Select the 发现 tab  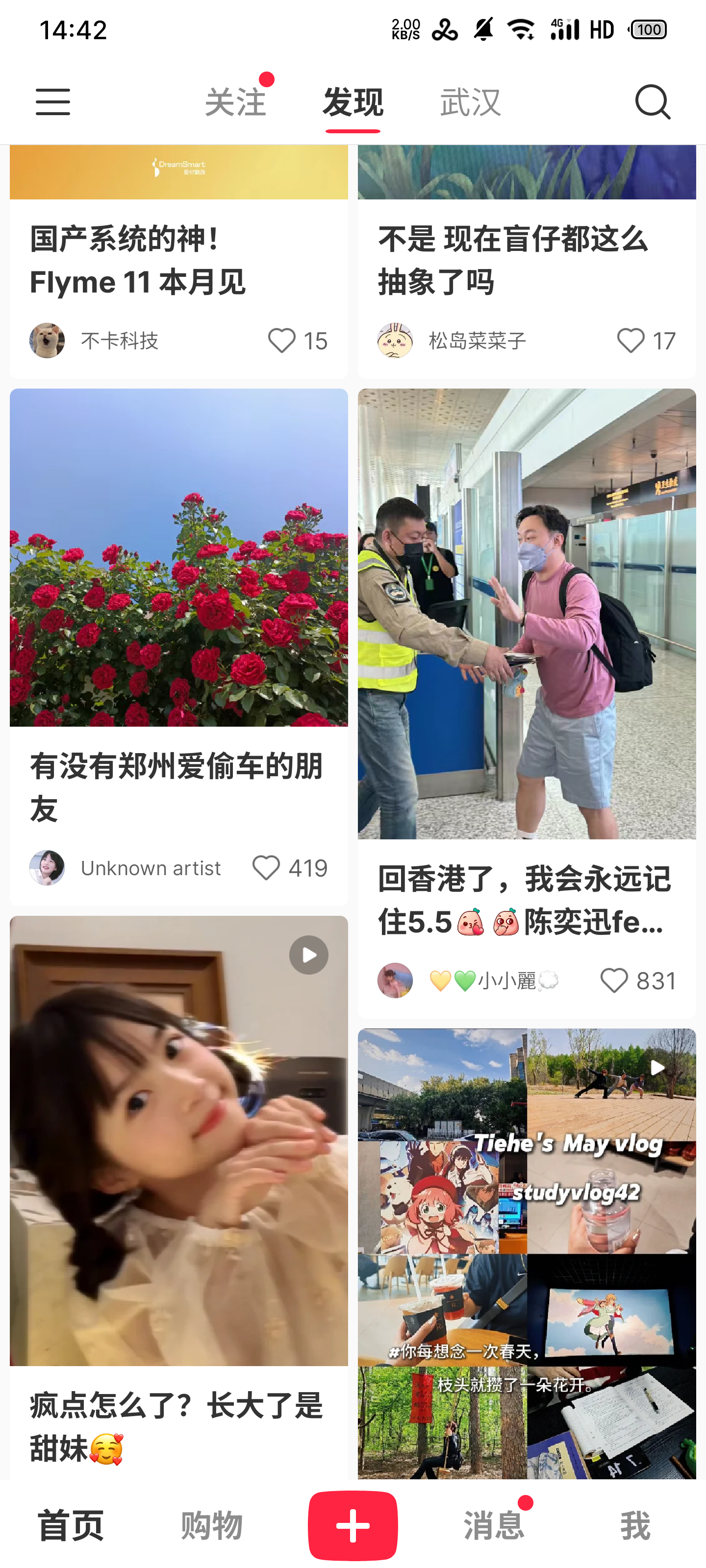[353, 101]
